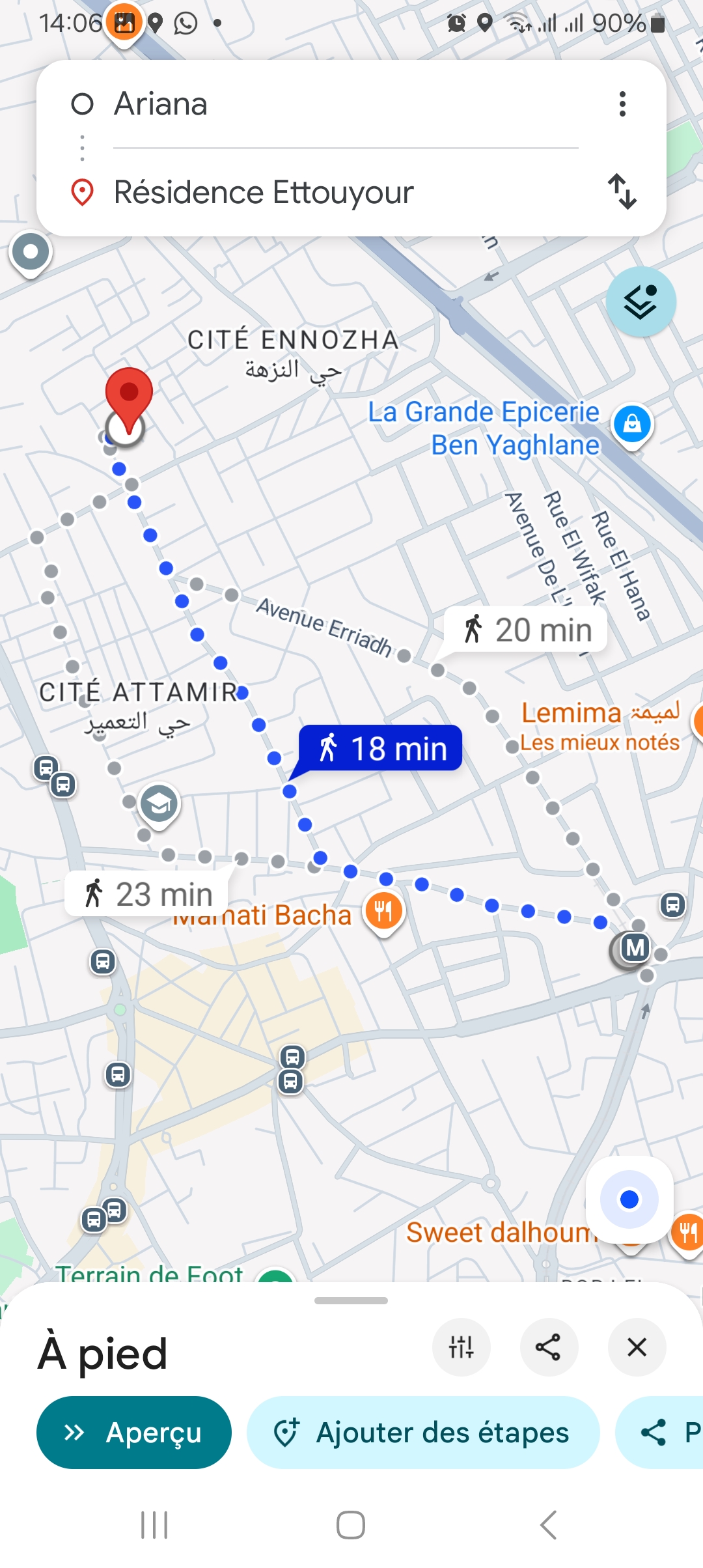
Task: Select the active 18 min walking route
Action: pos(379,748)
